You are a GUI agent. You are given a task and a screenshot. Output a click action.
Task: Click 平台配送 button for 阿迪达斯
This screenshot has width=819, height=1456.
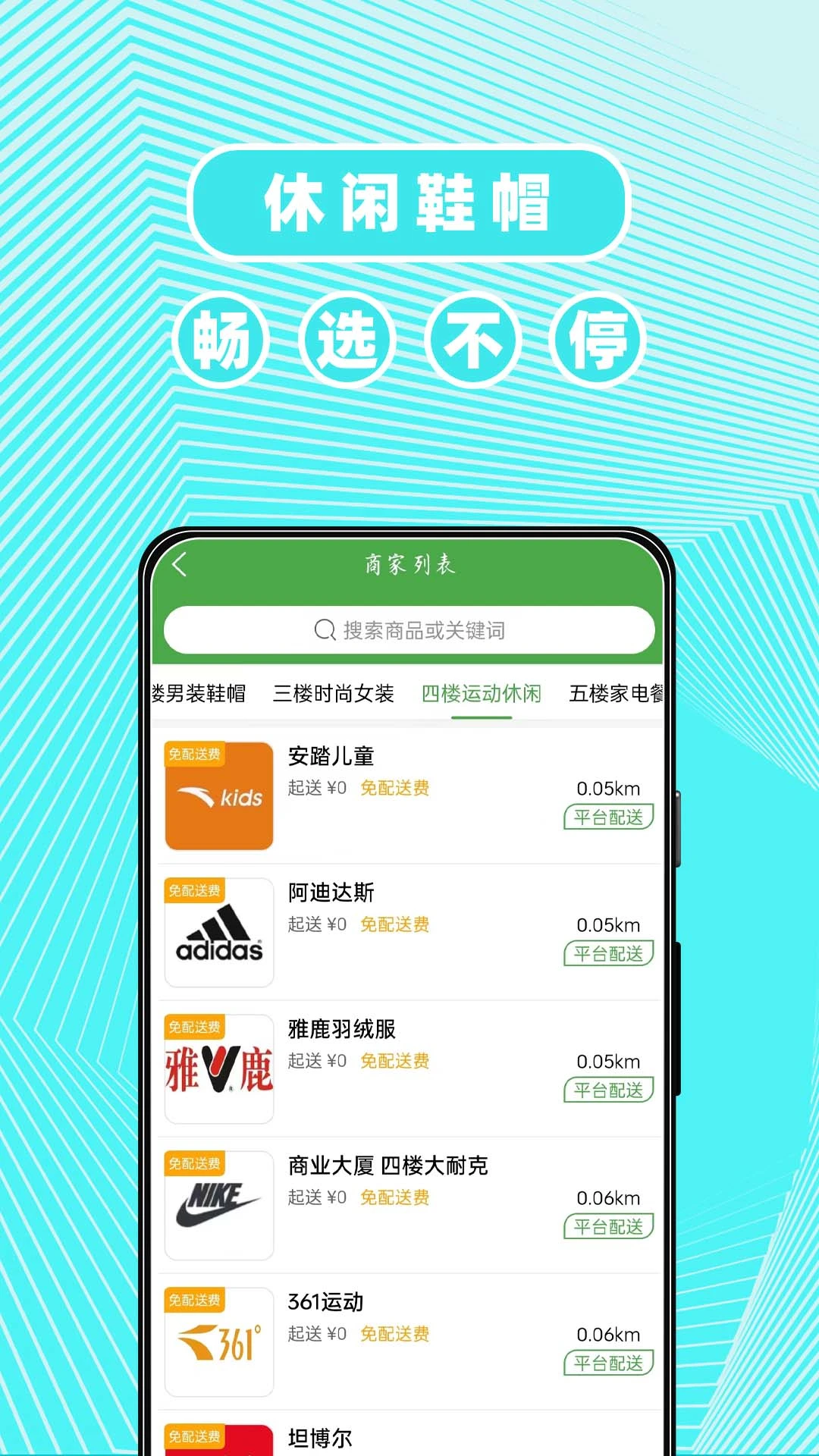[x=608, y=954]
